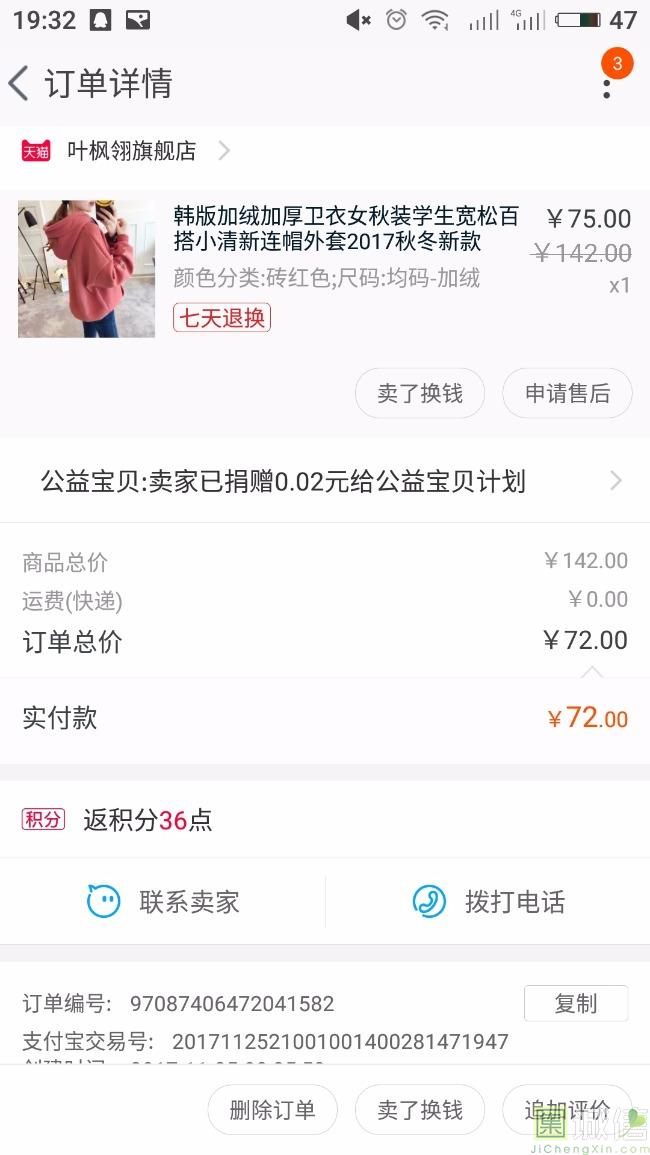
Task: Open the 叶枫翎旗舰店 store page
Action: [127, 151]
